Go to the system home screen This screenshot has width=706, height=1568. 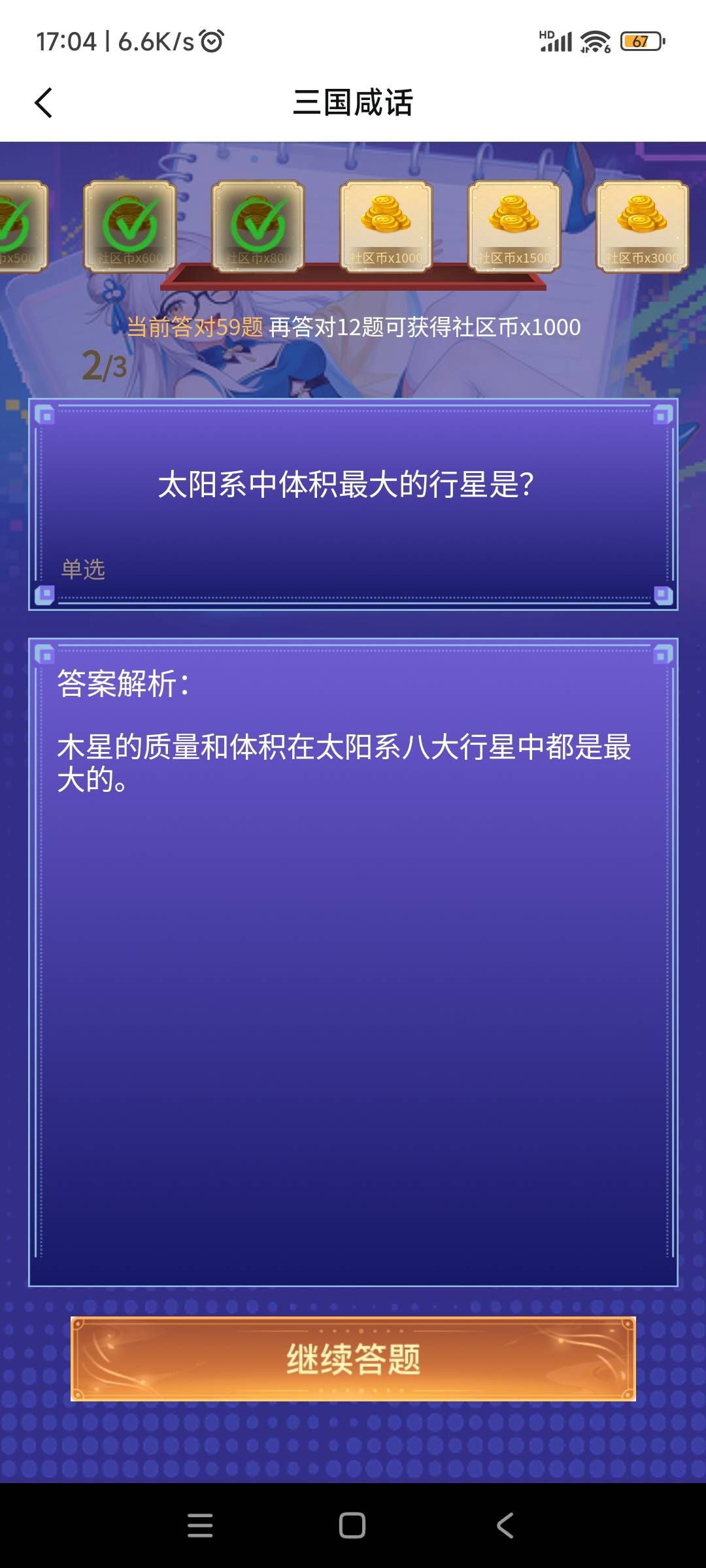coord(352,1526)
